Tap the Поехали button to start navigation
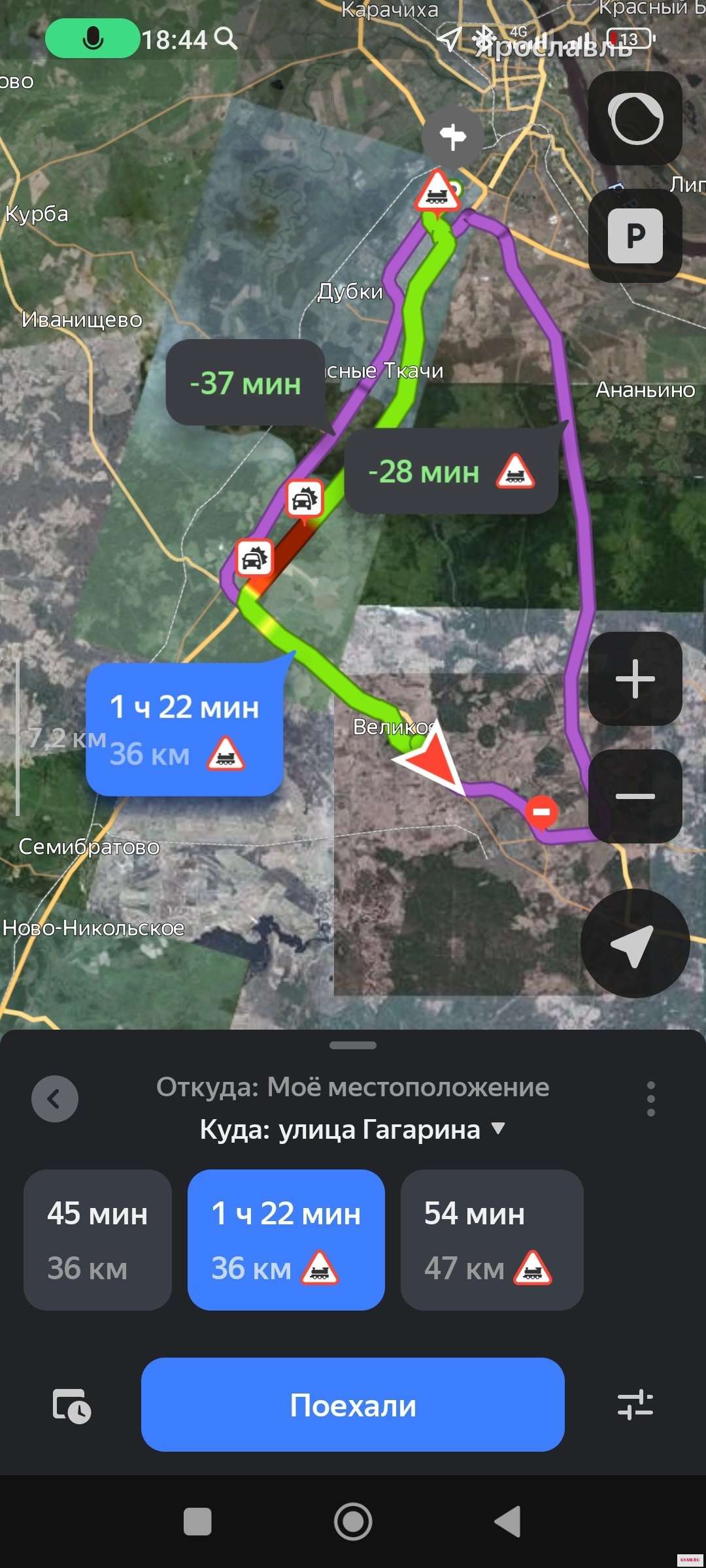Screen dimensions: 706x1568 [352, 1405]
